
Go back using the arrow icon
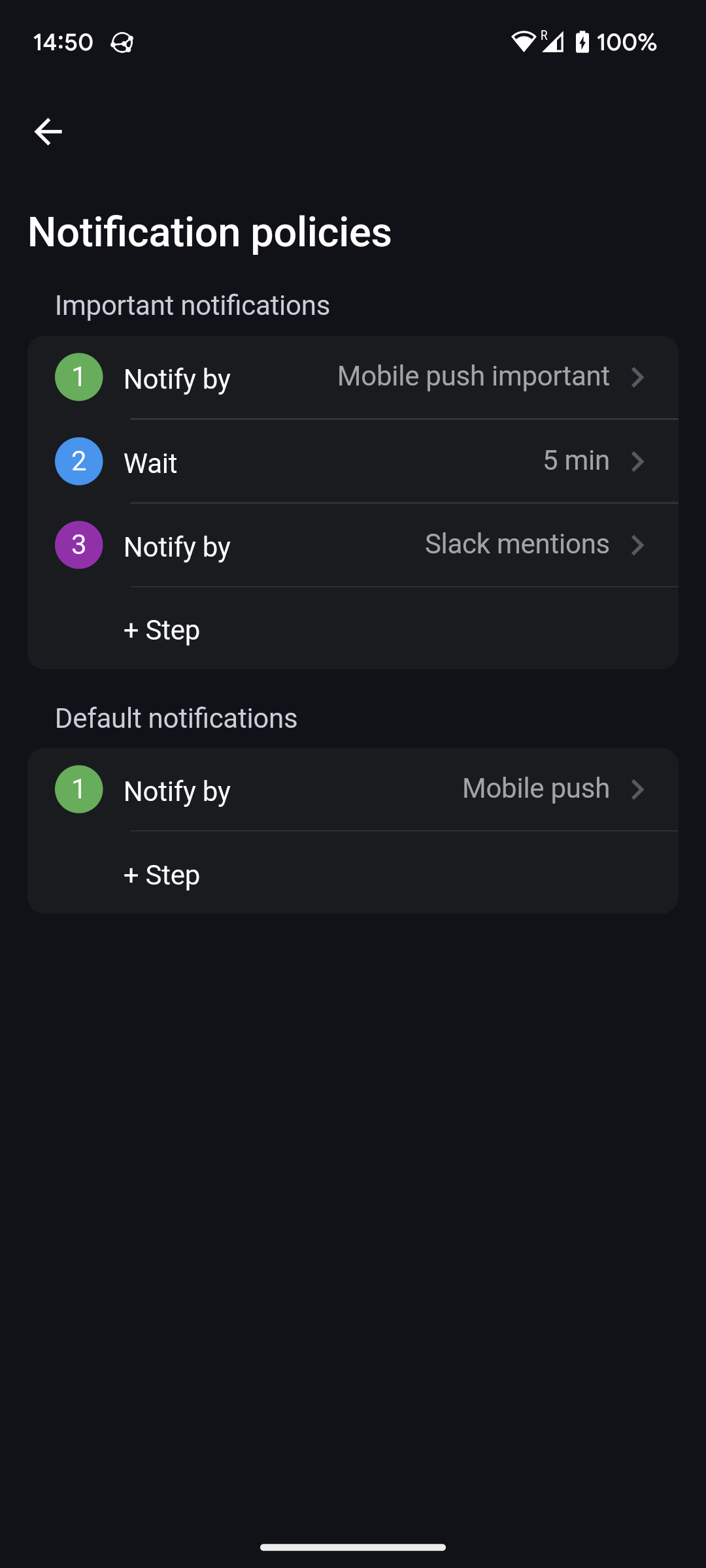pyautogui.click(x=48, y=132)
